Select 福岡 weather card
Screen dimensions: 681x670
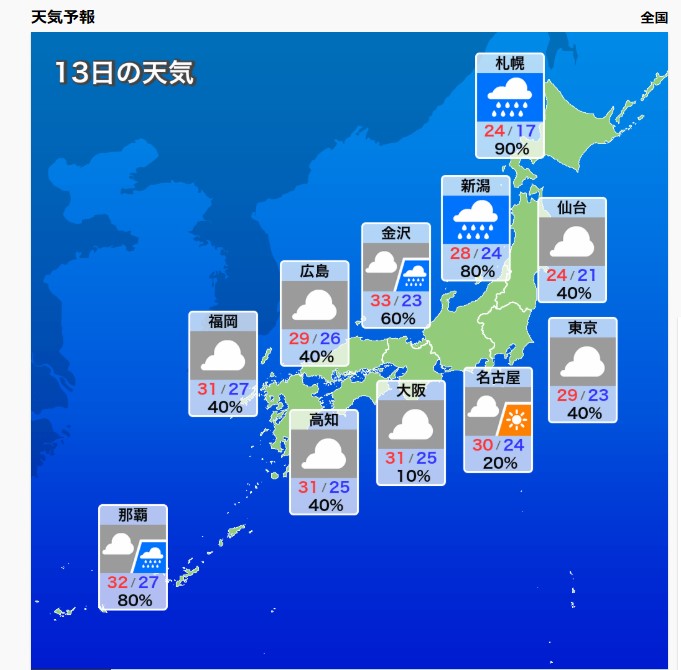223,364
